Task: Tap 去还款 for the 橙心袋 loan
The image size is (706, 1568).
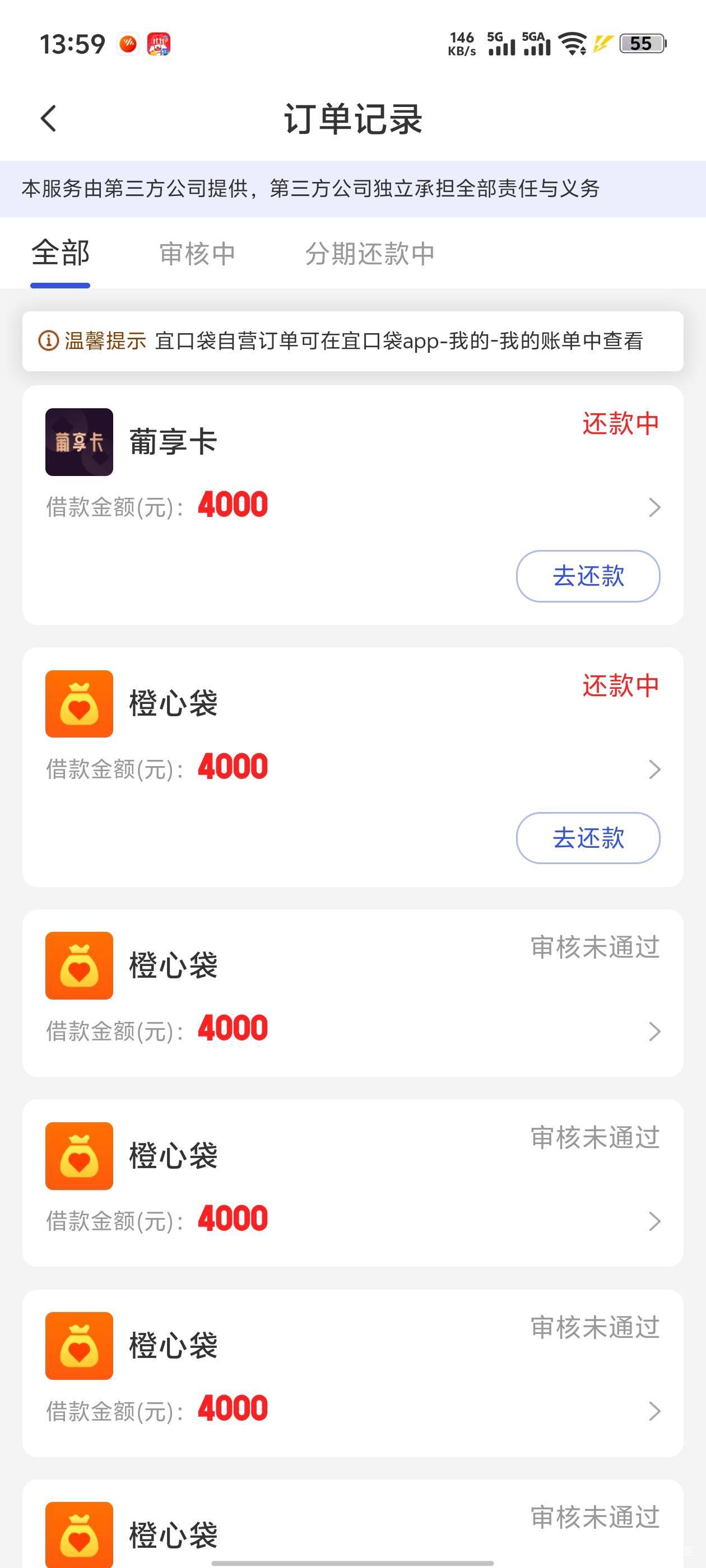Action: [588, 838]
